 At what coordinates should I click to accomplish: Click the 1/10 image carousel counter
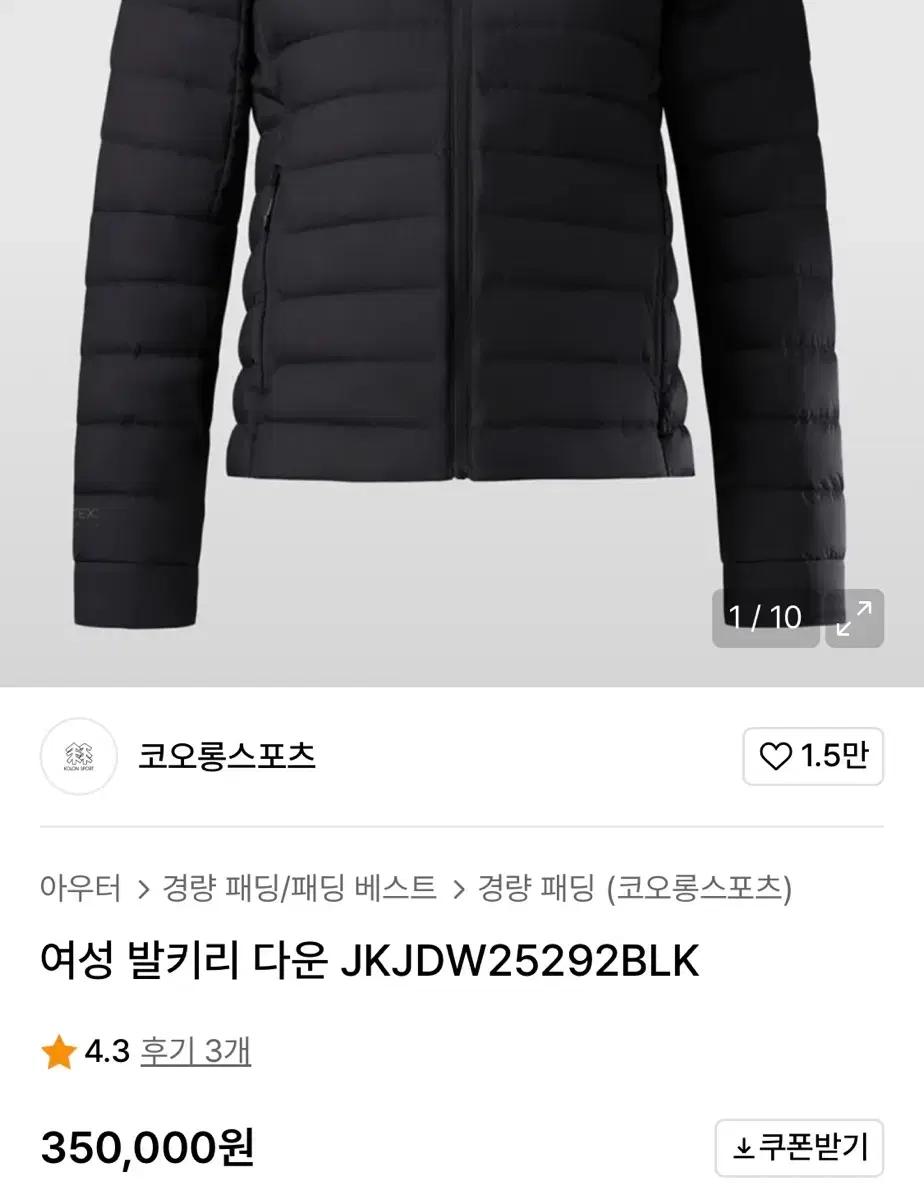pyautogui.click(x=765, y=618)
